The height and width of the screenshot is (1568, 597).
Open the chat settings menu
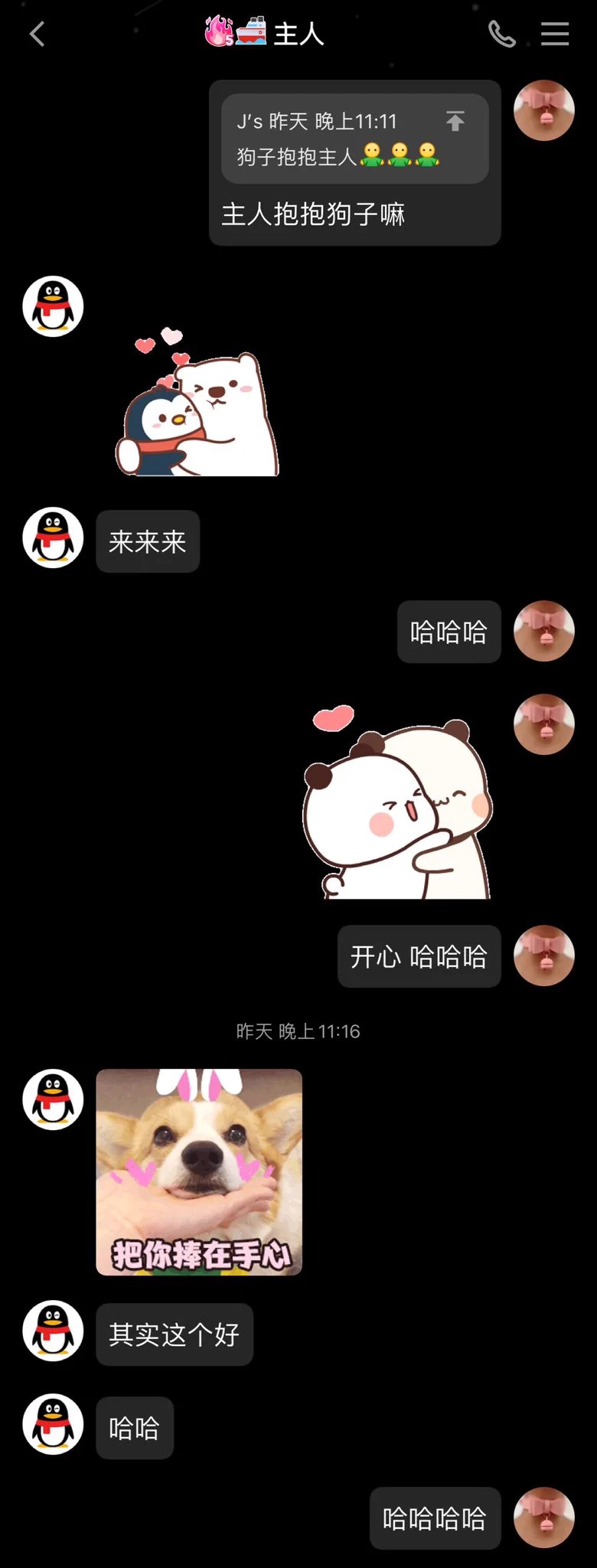pos(554,34)
